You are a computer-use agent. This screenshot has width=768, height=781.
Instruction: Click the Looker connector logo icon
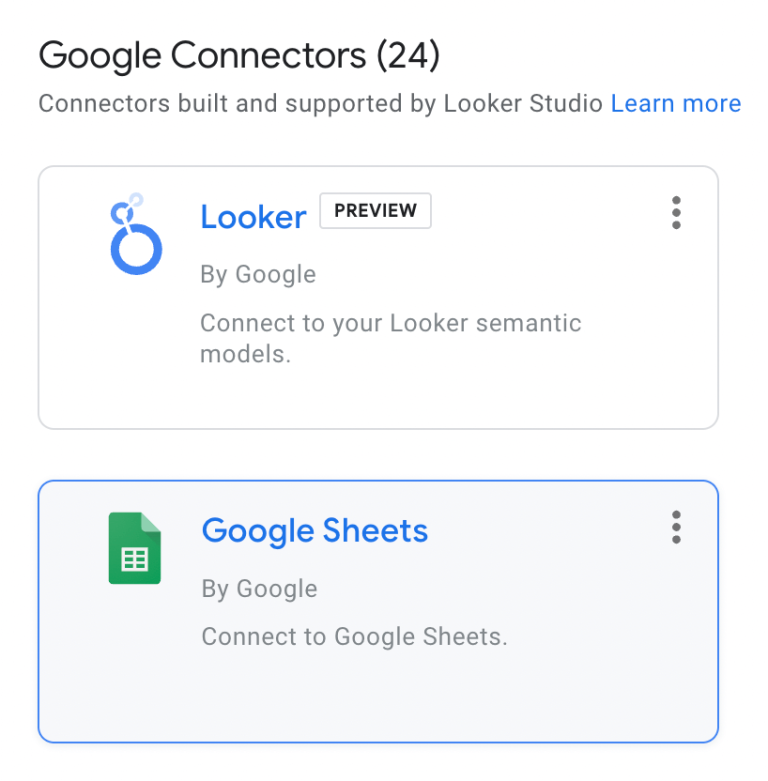pos(135,234)
